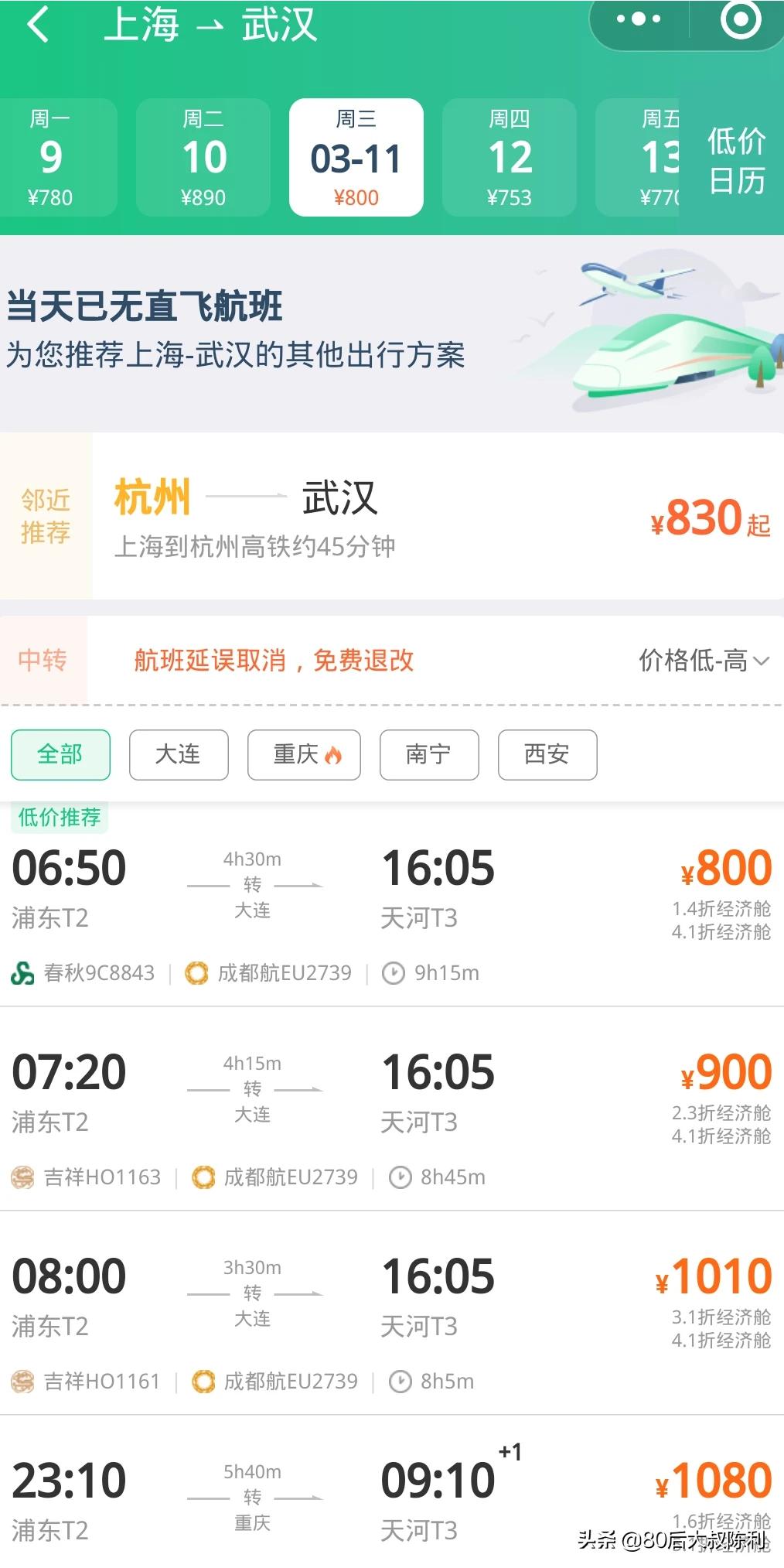Select the 周三 03-11 date at ¥800

tap(356, 158)
